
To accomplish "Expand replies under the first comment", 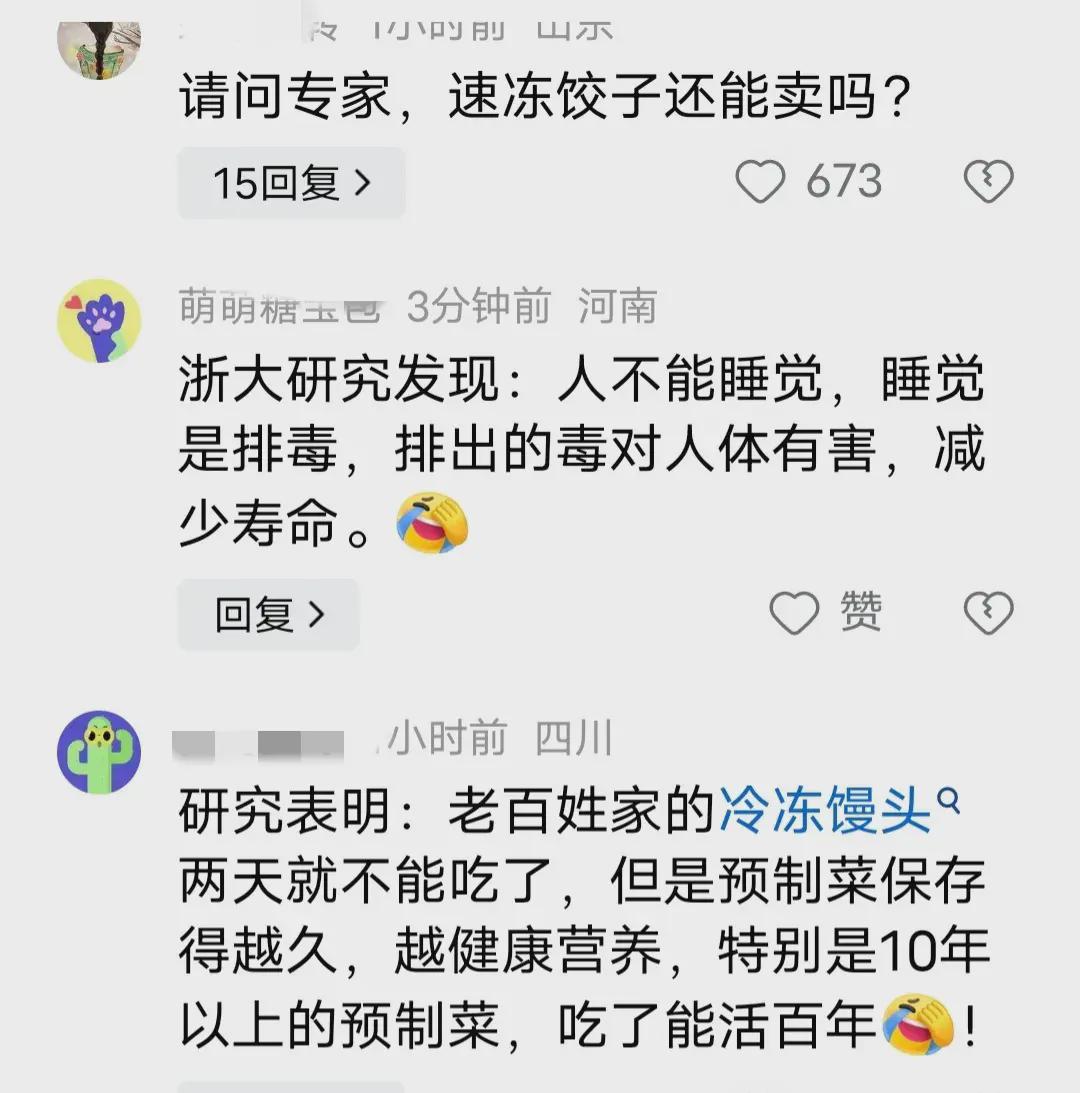I will (290, 183).
